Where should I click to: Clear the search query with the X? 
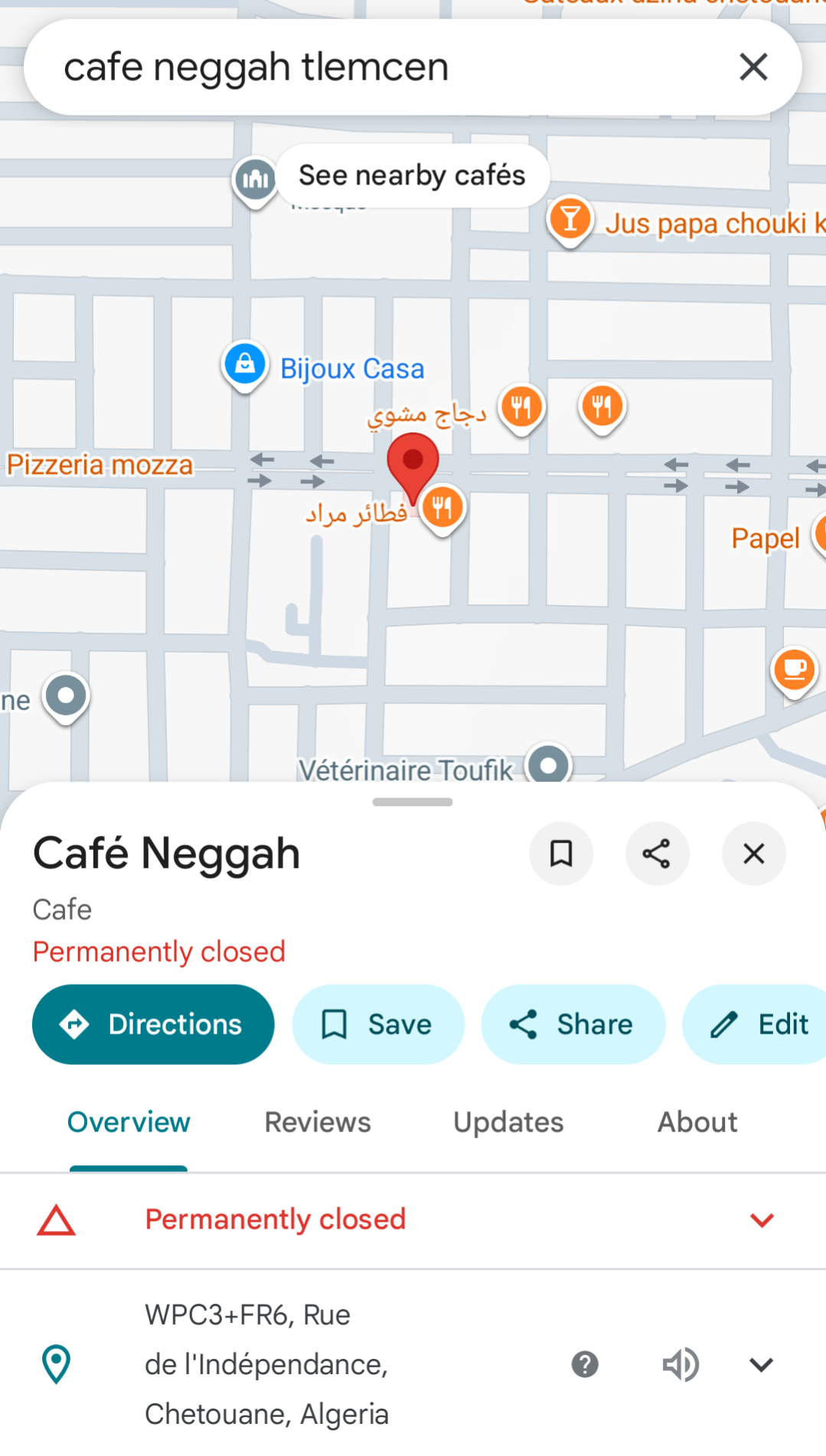[x=753, y=67]
